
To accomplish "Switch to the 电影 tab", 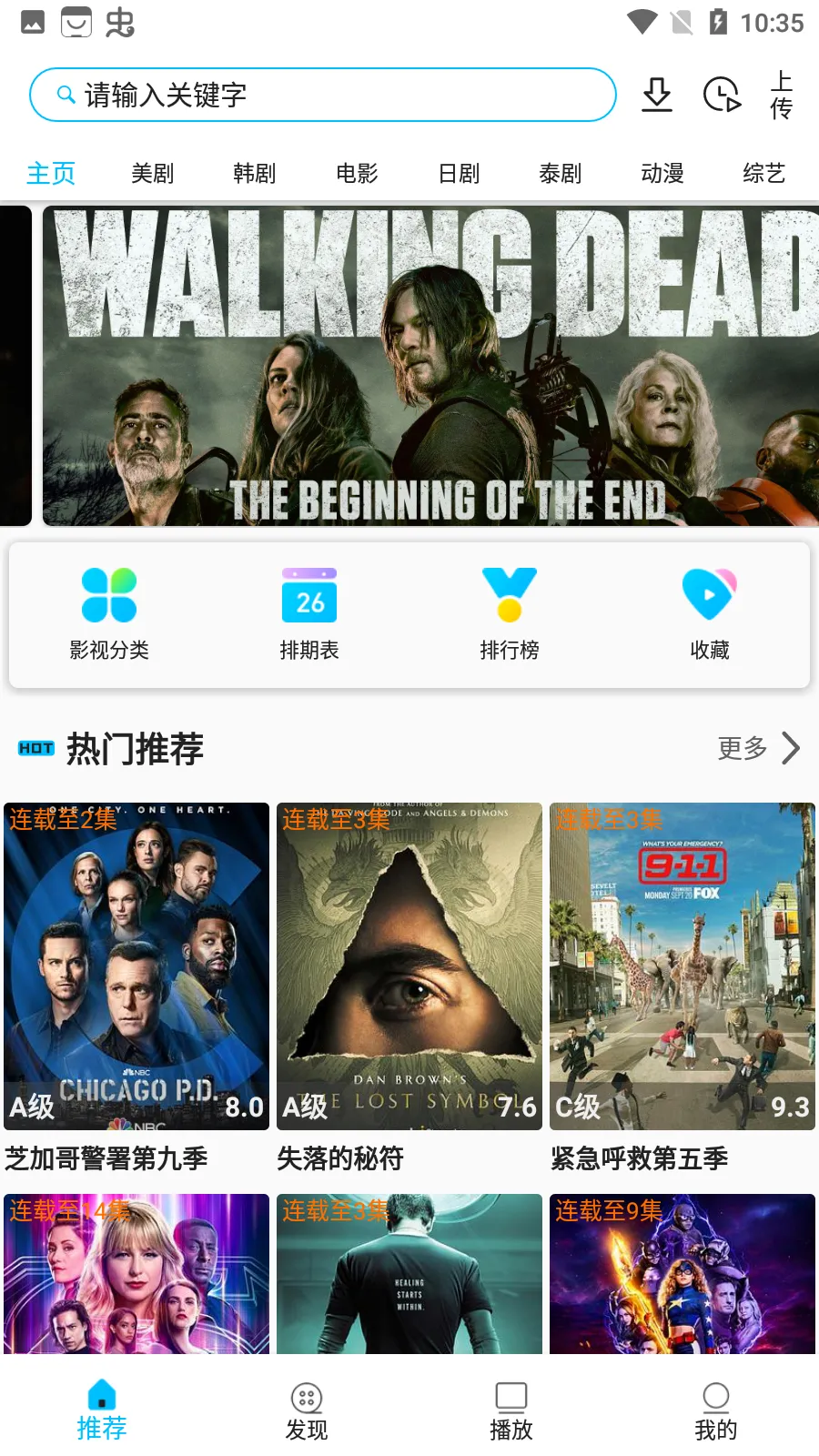I will tap(358, 173).
